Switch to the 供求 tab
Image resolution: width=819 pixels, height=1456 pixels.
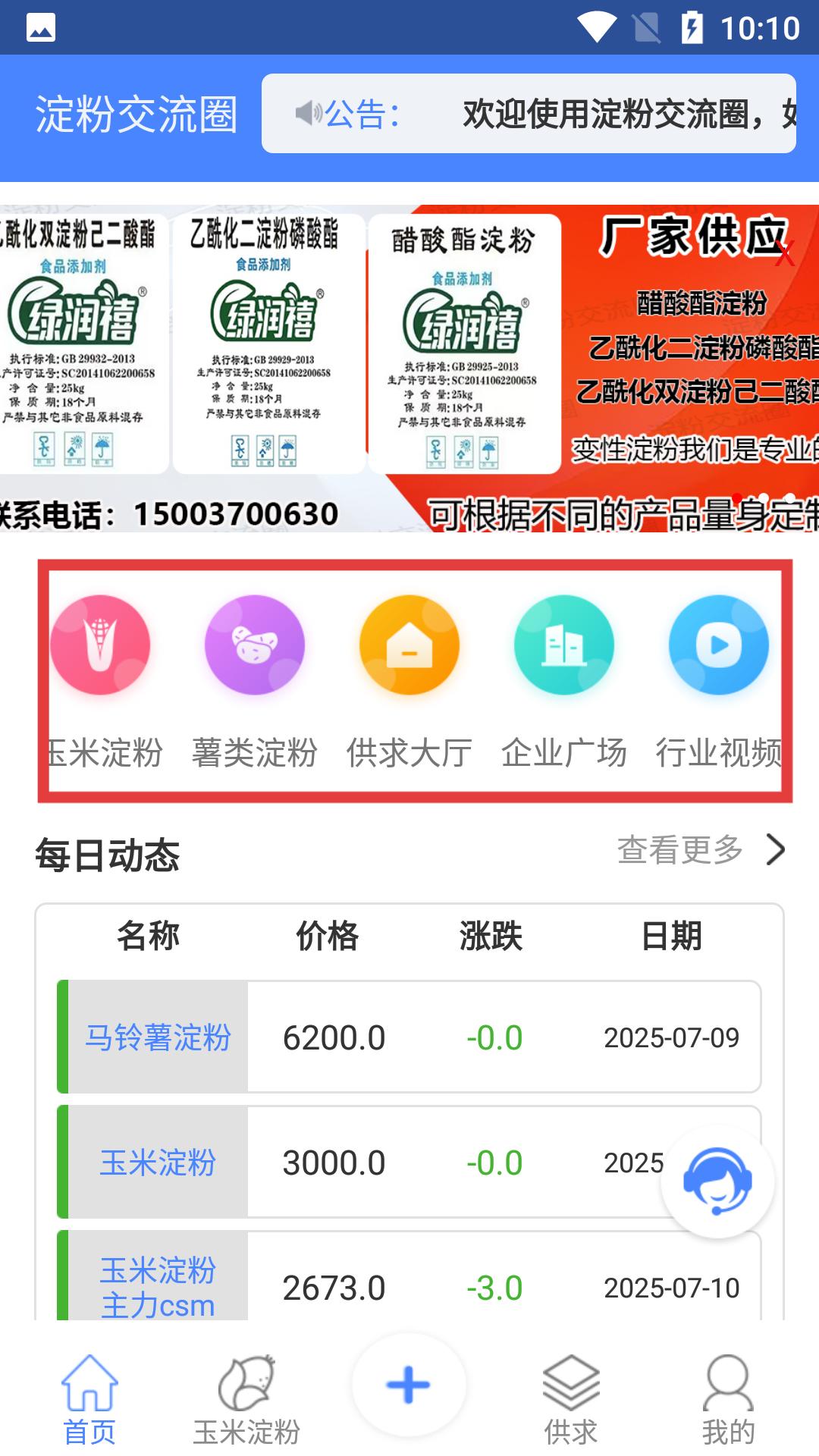[571, 1400]
